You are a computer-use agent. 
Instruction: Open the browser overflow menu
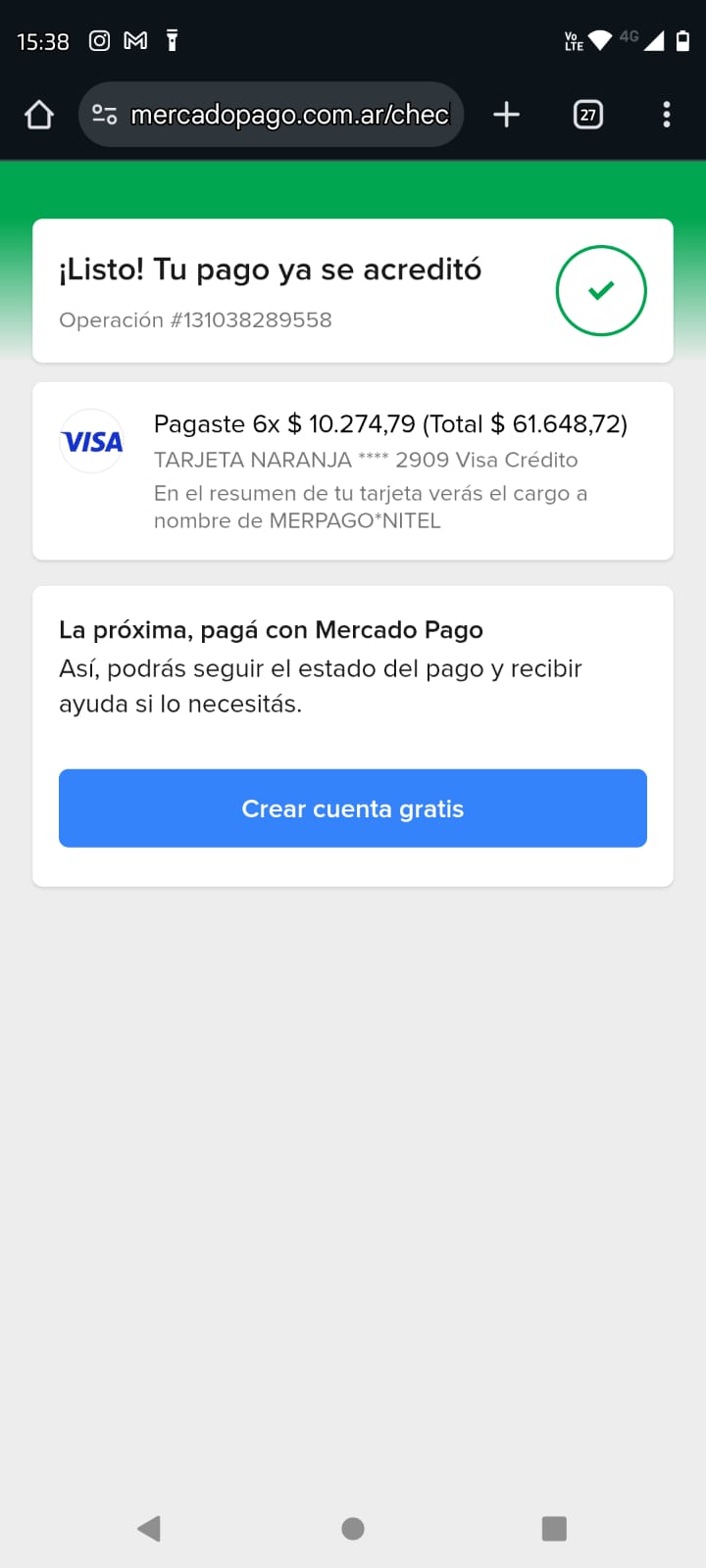(x=667, y=115)
